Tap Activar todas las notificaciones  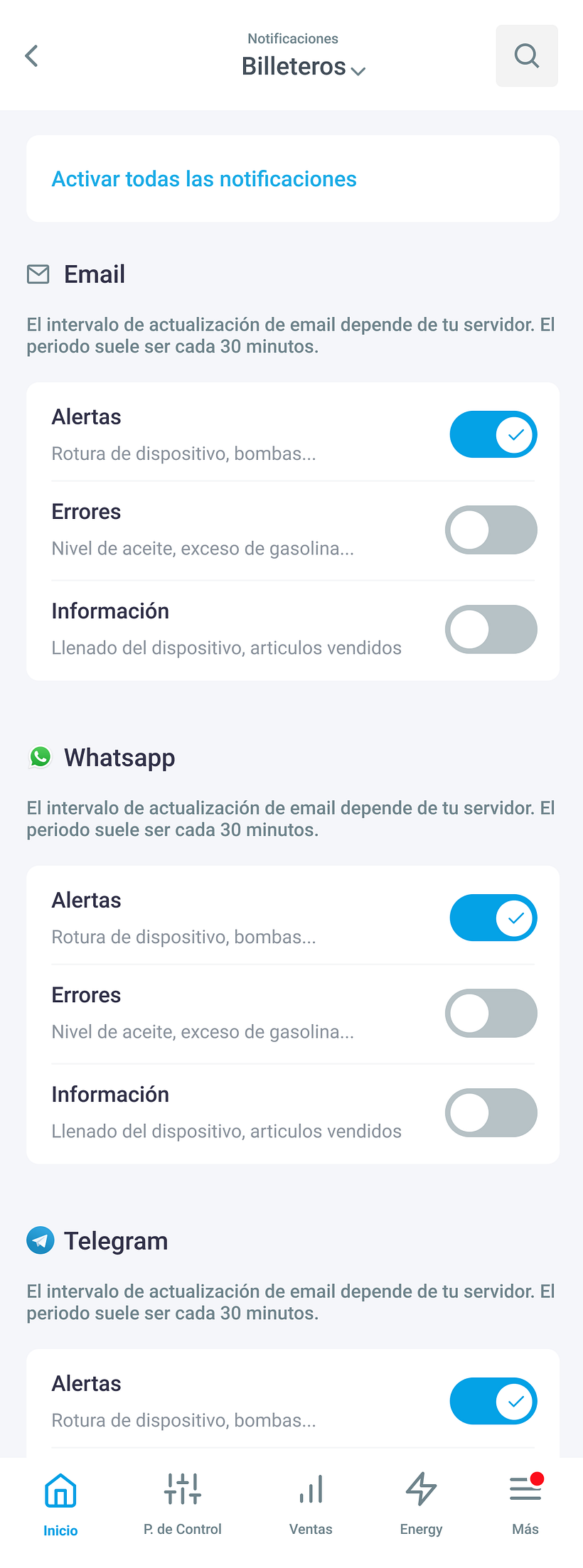(204, 179)
